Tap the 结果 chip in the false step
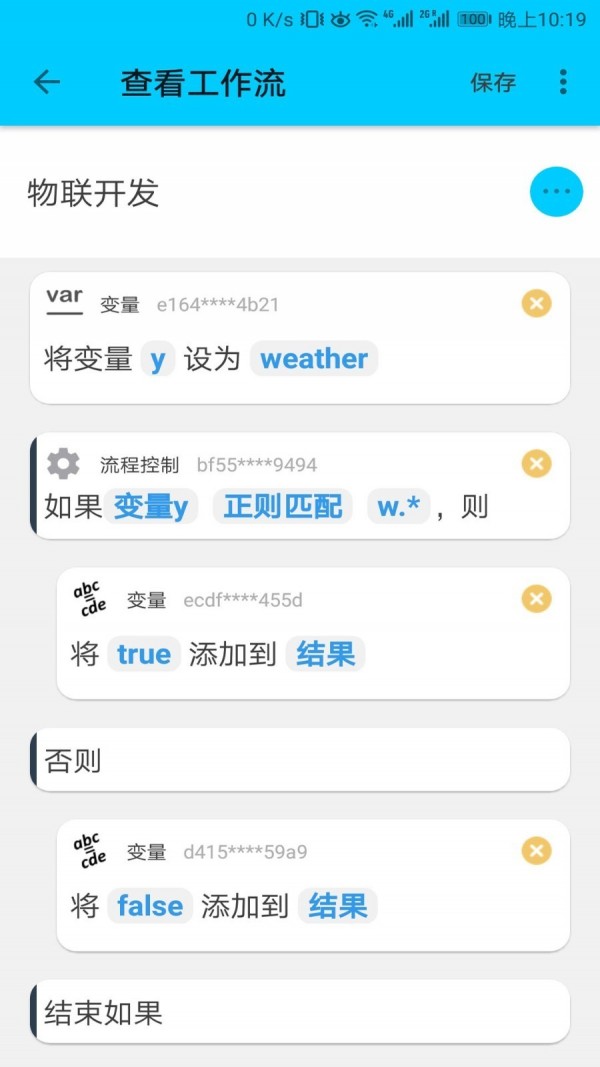This screenshot has width=600, height=1067. coord(338,907)
